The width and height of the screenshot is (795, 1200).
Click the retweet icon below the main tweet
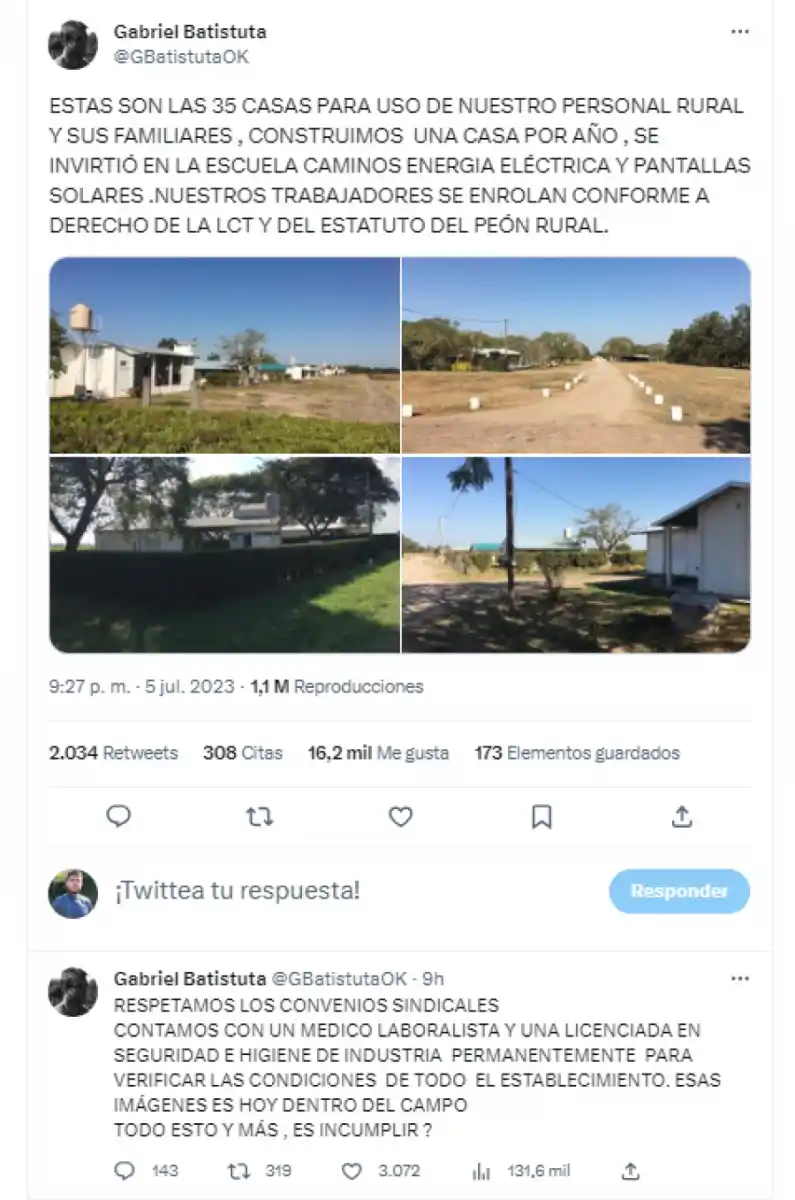pyautogui.click(x=259, y=816)
